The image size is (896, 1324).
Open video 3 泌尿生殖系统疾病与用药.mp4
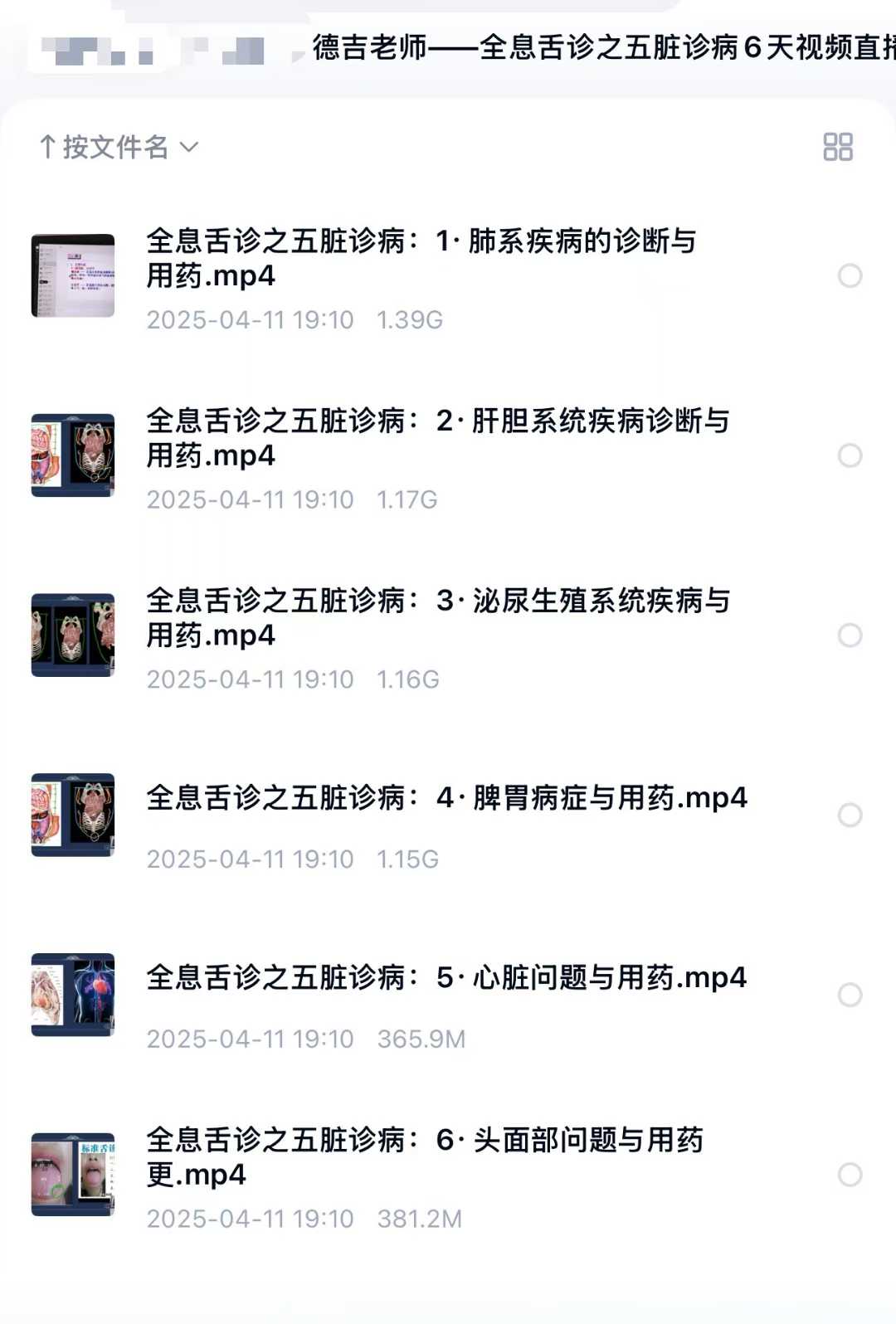437,617
